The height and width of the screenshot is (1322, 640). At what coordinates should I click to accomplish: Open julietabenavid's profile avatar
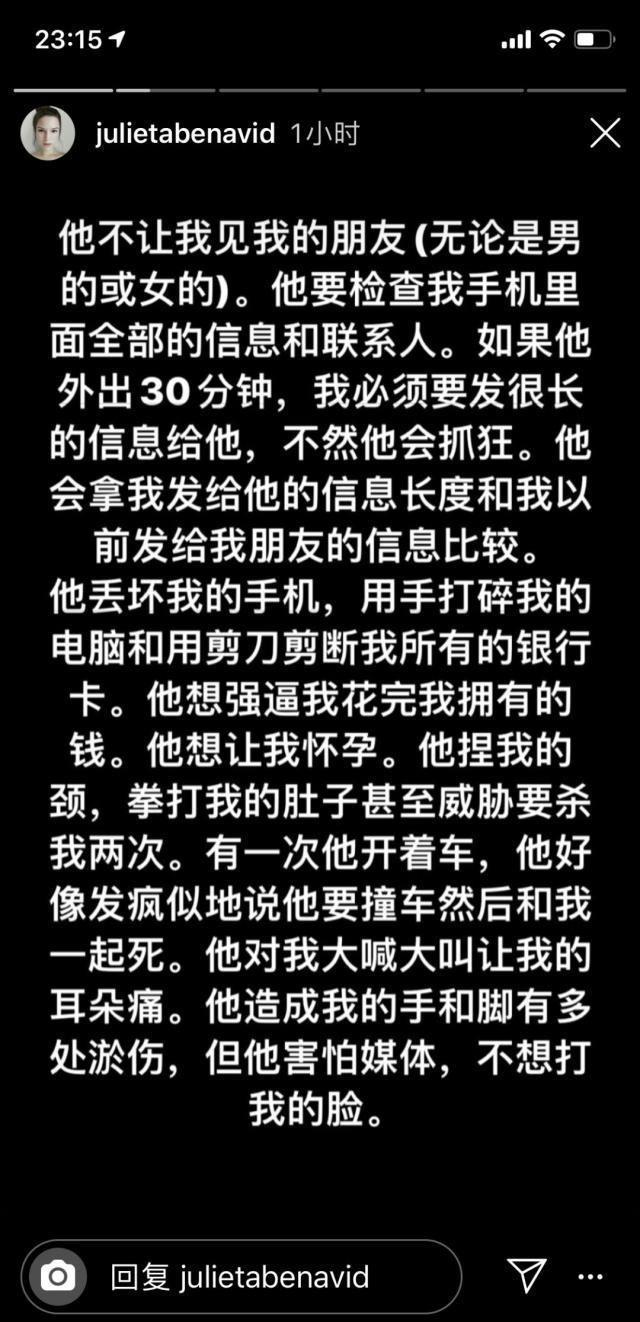pyautogui.click(x=48, y=133)
